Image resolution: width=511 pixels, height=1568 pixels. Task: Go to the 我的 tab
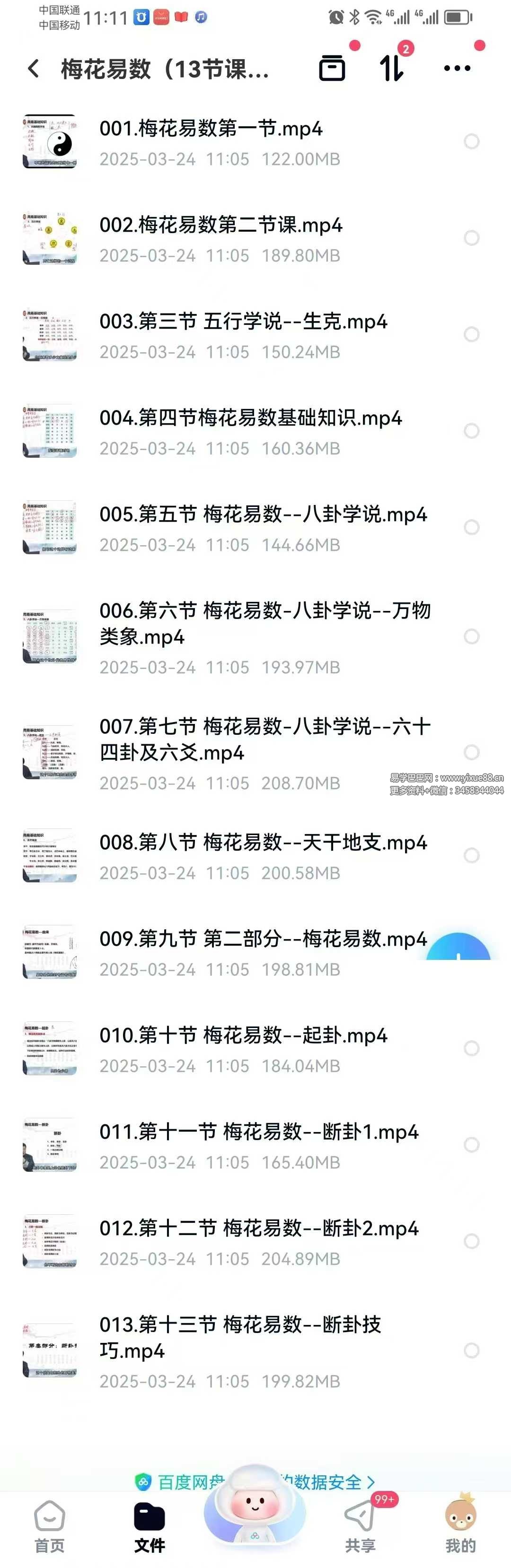click(460, 1525)
